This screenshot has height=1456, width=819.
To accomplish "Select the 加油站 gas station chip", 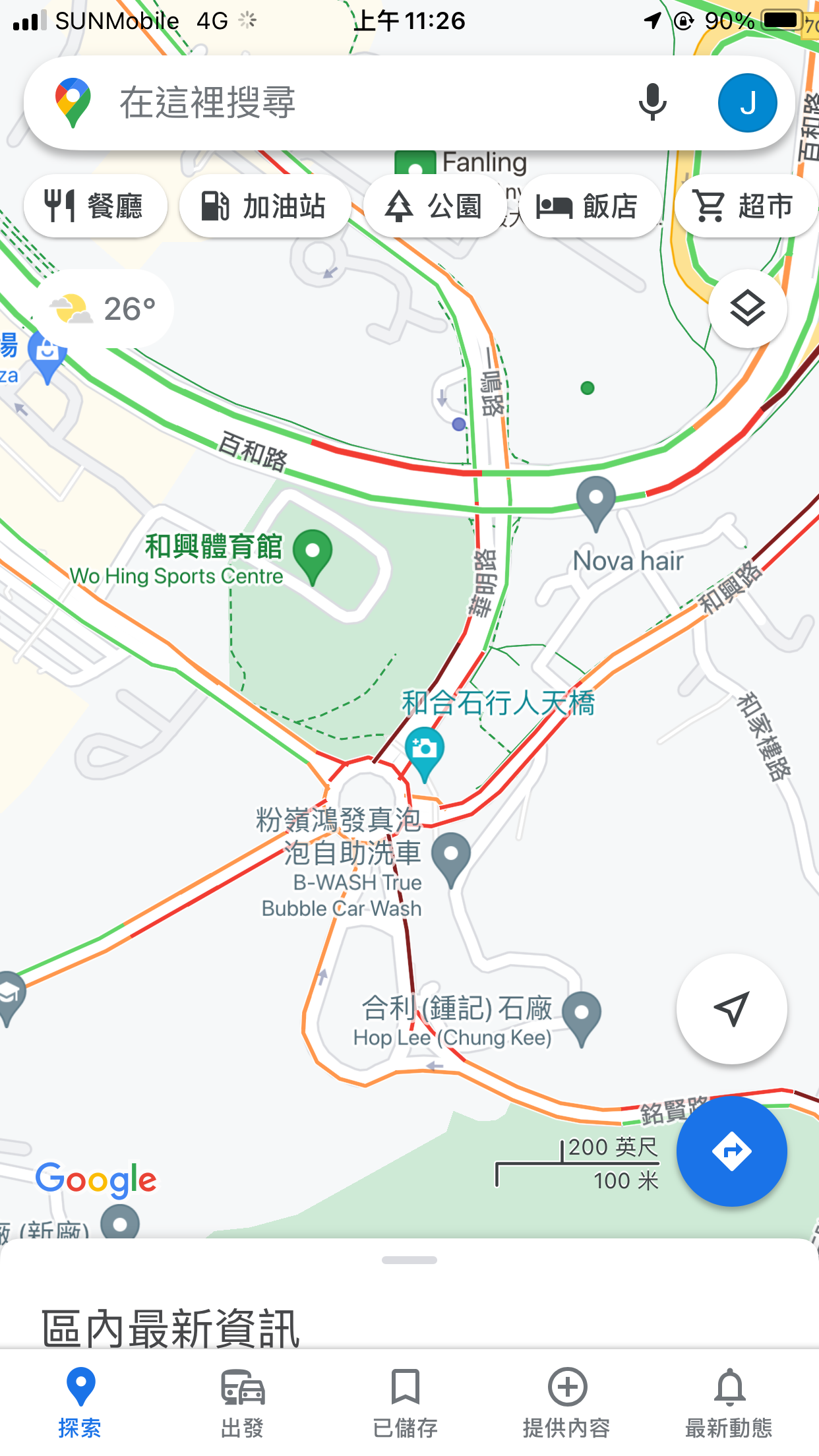I will 264,206.
